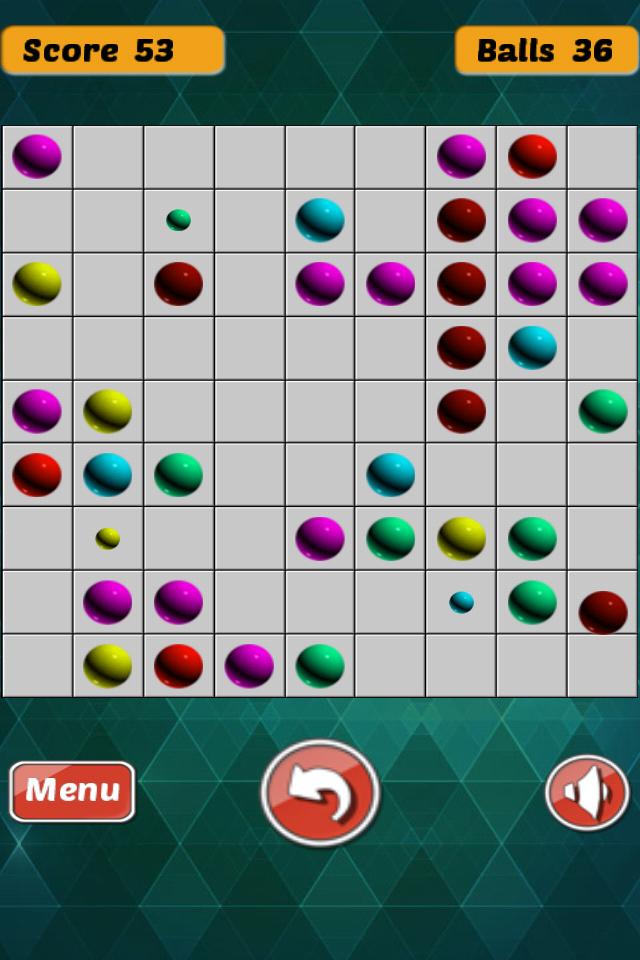Pick the dark red ball in the eighth row
The height and width of the screenshot is (960, 640).
coord(603,612)
